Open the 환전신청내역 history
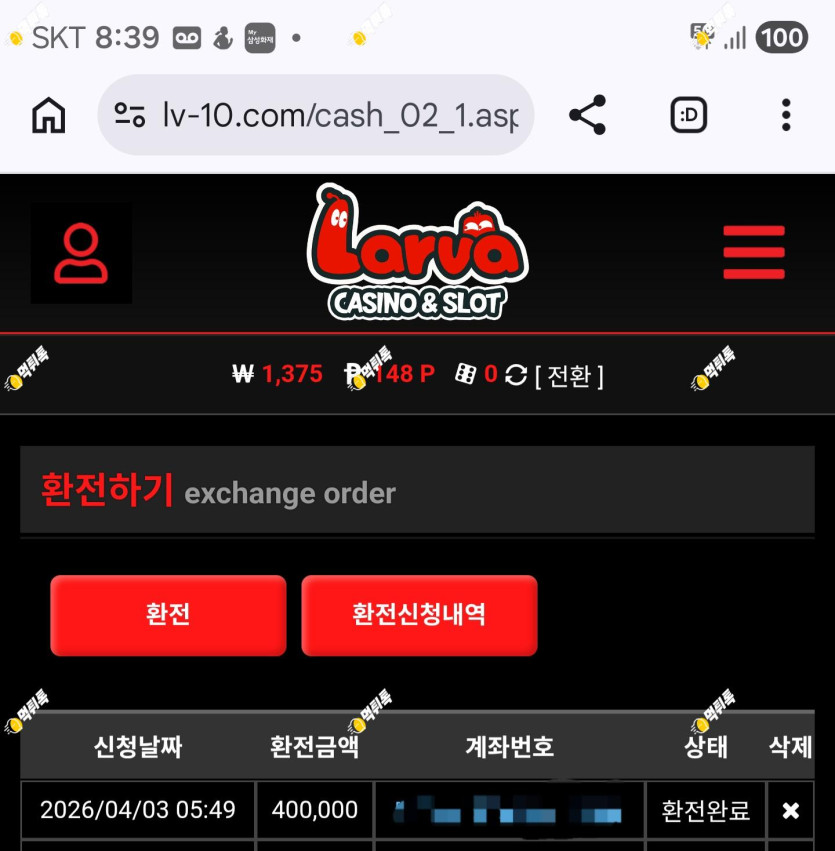The height and width of the screenshot is (851, 835). click(419, 615)
